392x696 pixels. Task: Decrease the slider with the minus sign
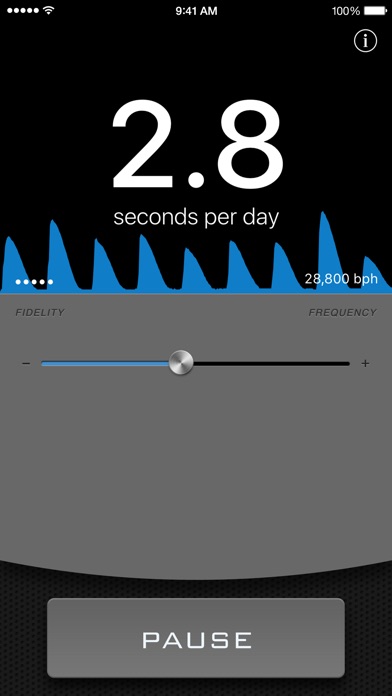[x=26, y=364]
